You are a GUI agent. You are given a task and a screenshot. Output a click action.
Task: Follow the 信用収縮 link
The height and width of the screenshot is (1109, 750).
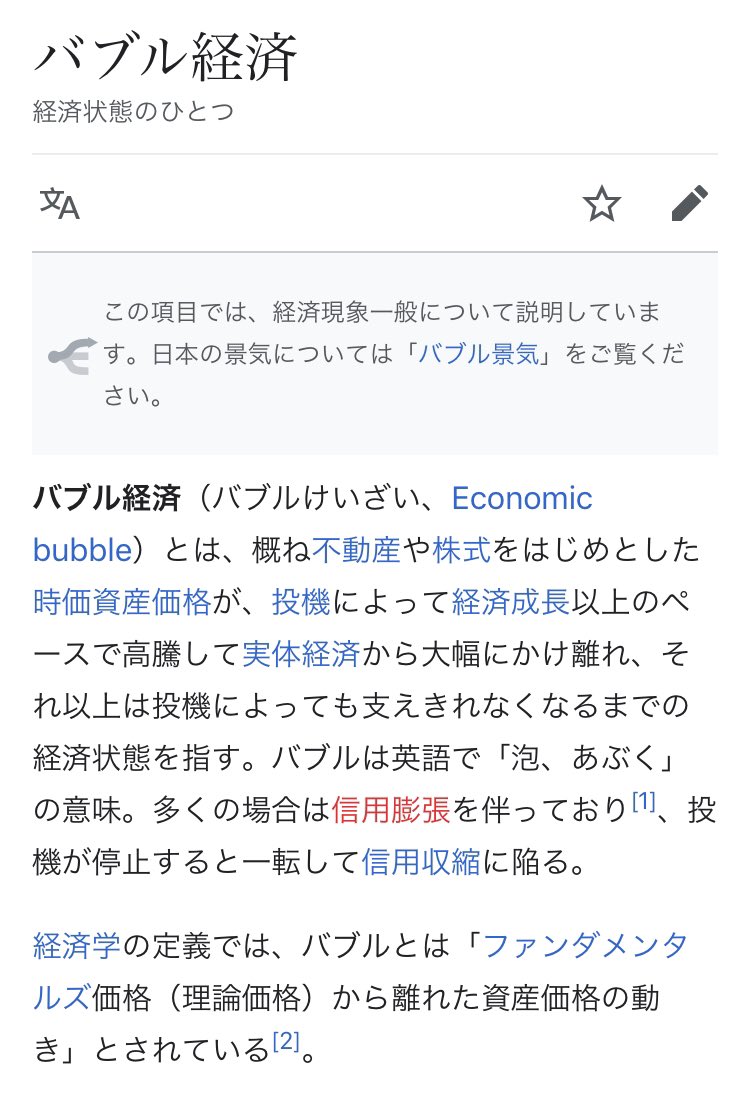pos(421,862)
